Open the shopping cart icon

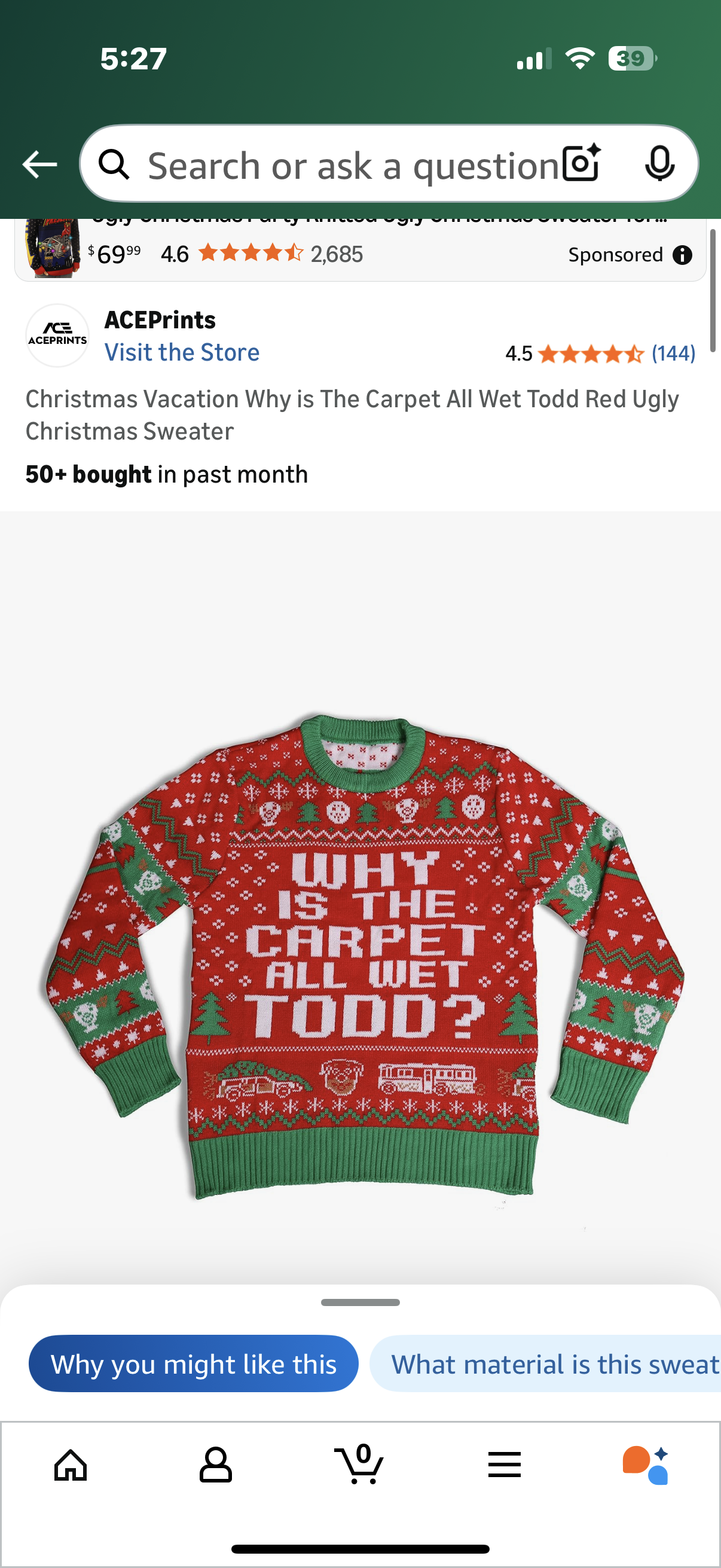coord(360,1465)
